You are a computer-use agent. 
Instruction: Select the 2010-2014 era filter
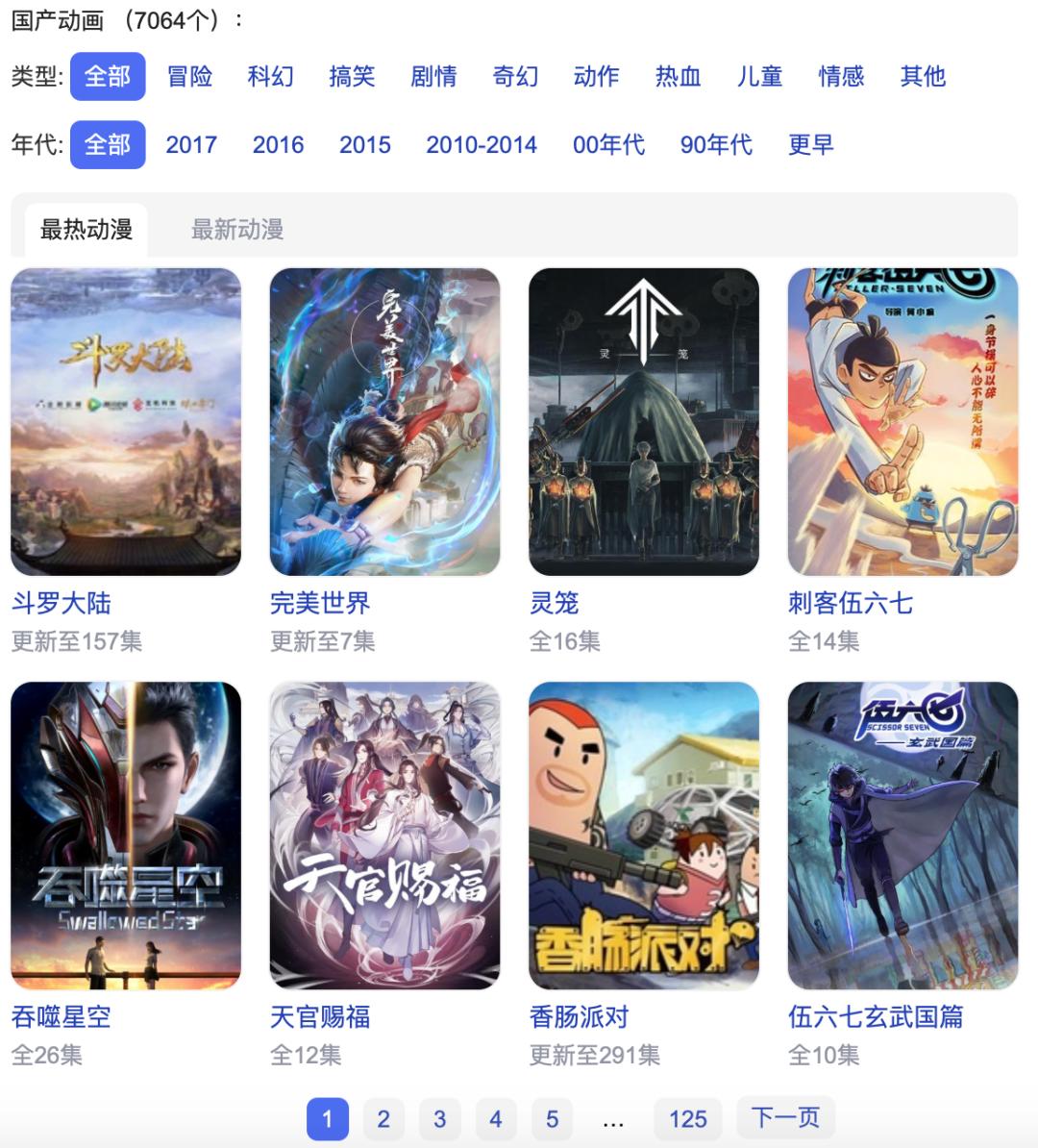[482, 145]
